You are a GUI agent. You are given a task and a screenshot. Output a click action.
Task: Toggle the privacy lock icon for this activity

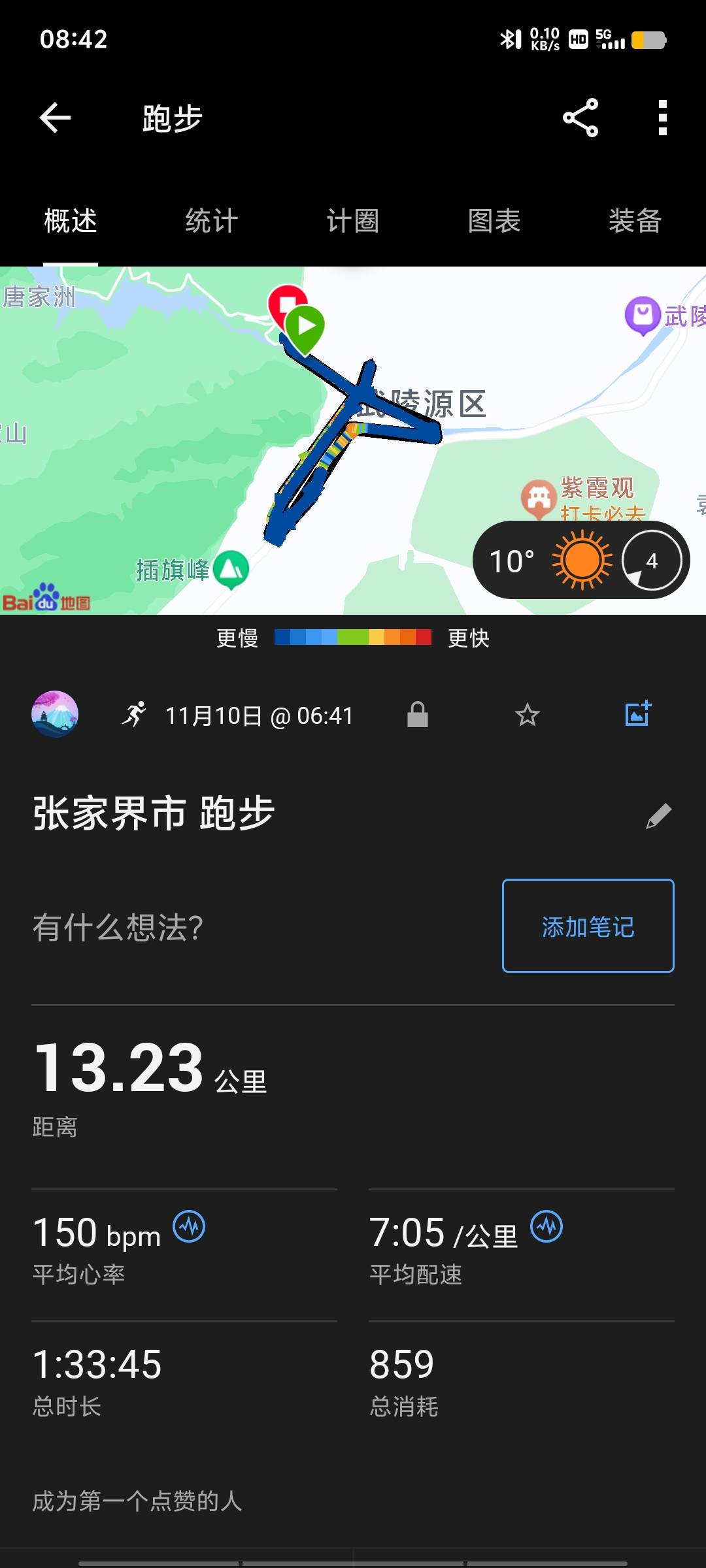tap(418, 715)
